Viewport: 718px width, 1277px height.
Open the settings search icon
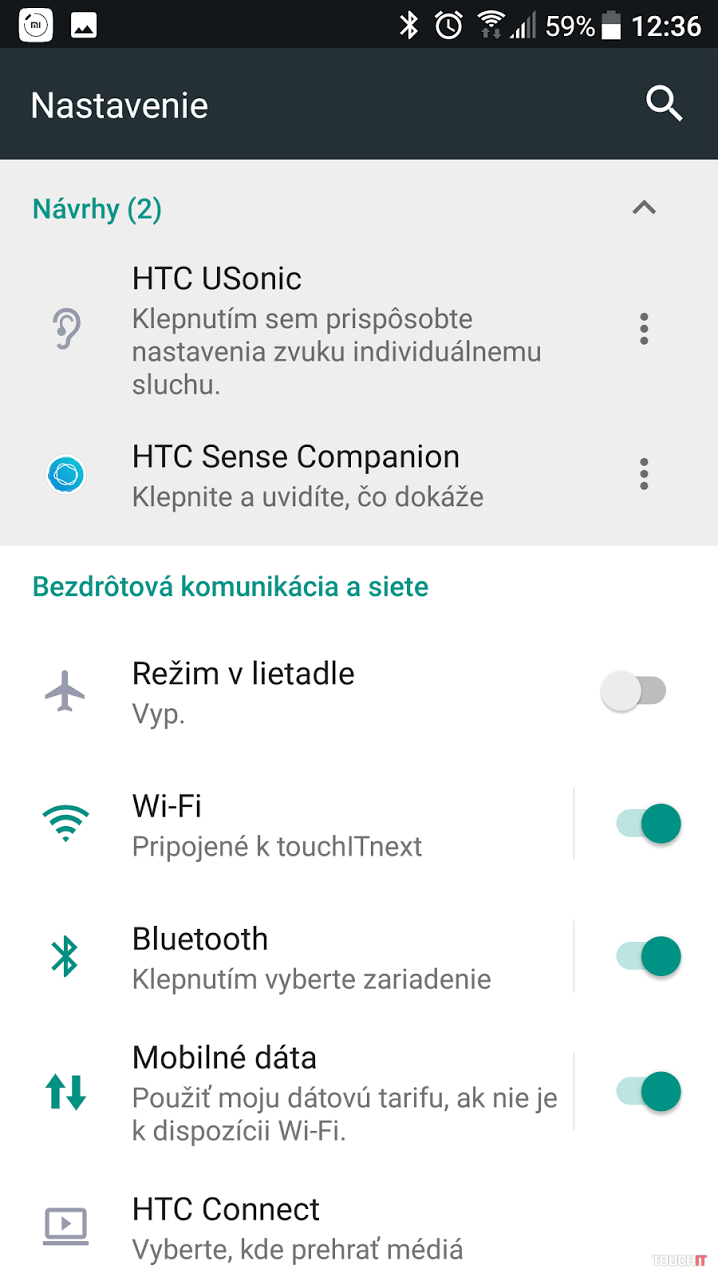click(x=664, y=103)
